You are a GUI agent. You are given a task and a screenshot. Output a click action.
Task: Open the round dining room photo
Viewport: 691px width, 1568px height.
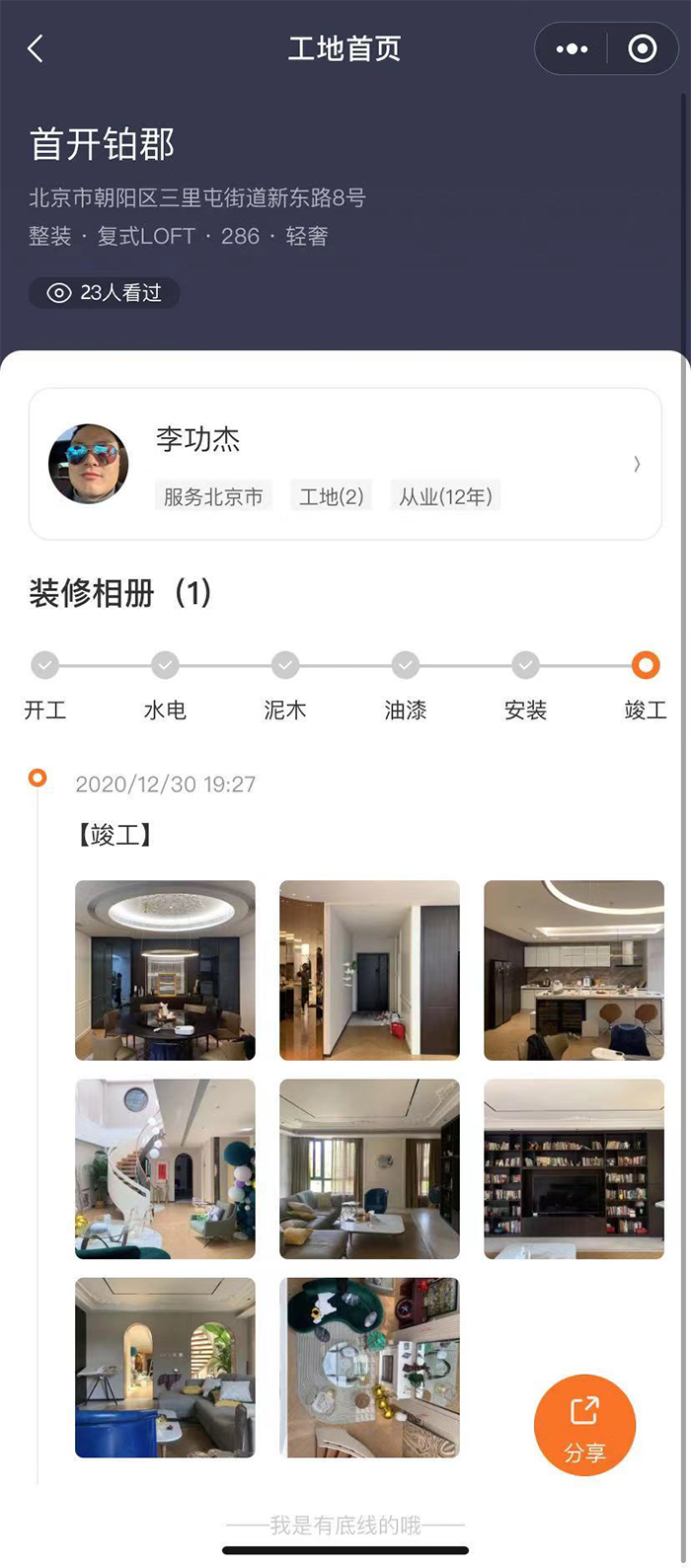coord(165,970)
